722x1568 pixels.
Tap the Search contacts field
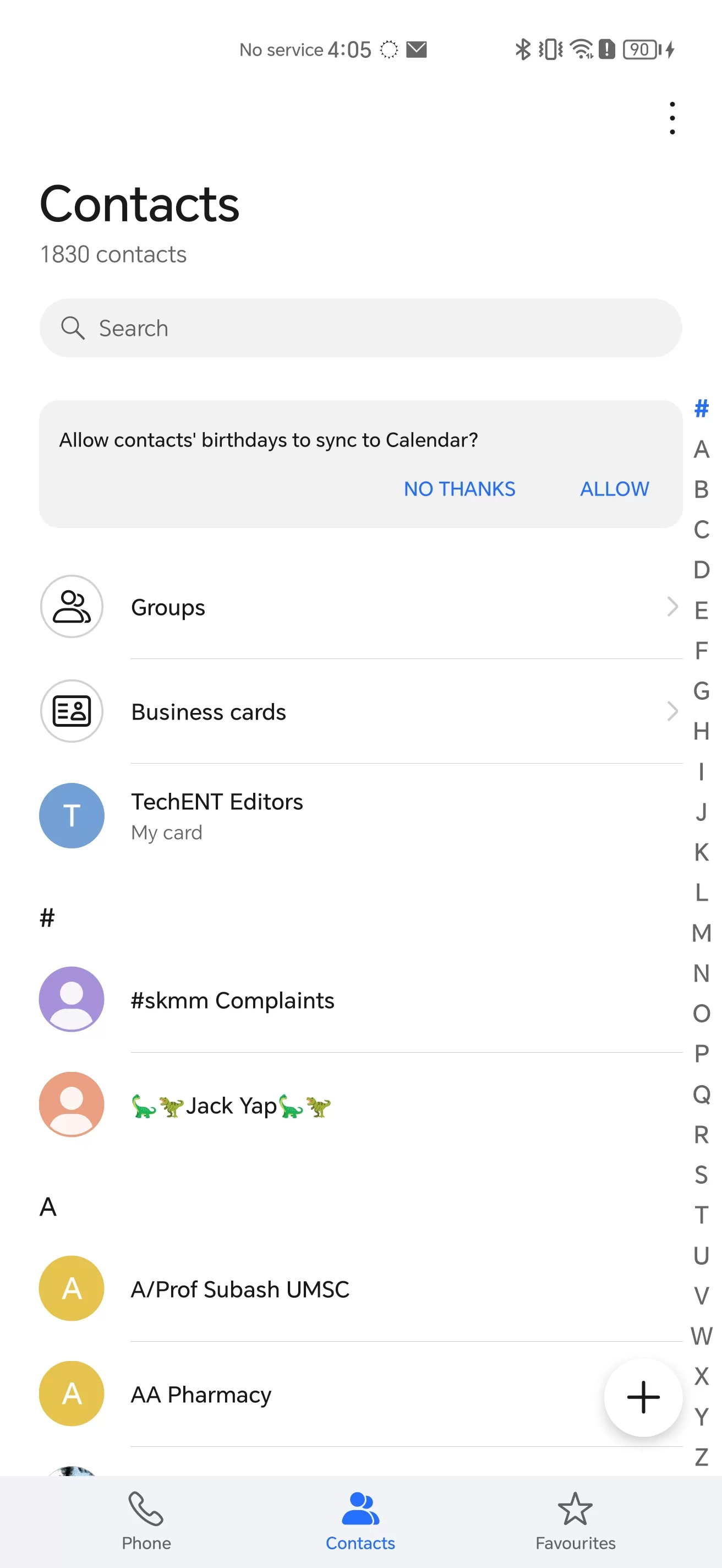coord(360,328)
